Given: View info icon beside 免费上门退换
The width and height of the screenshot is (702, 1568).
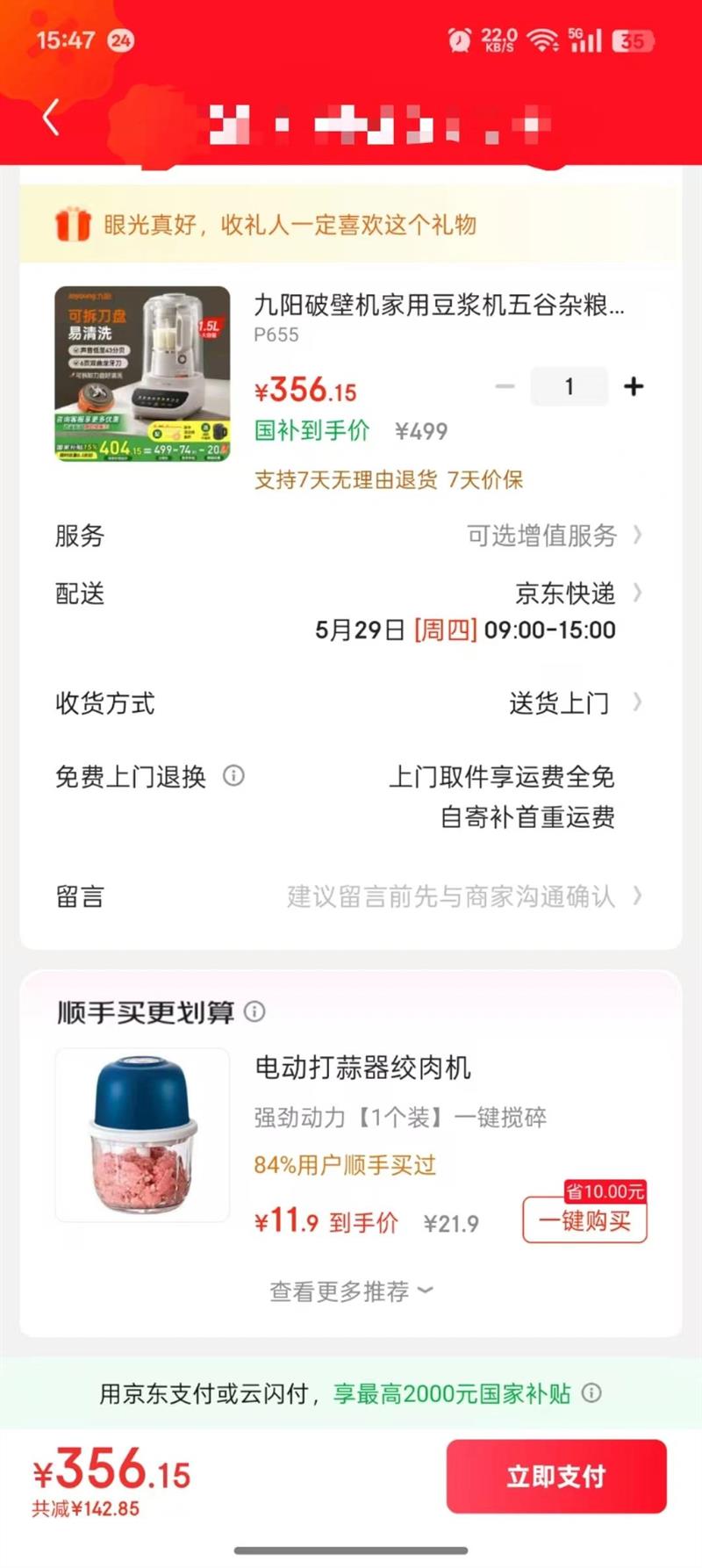Looking at the screenshot, I should pos(233,776).
